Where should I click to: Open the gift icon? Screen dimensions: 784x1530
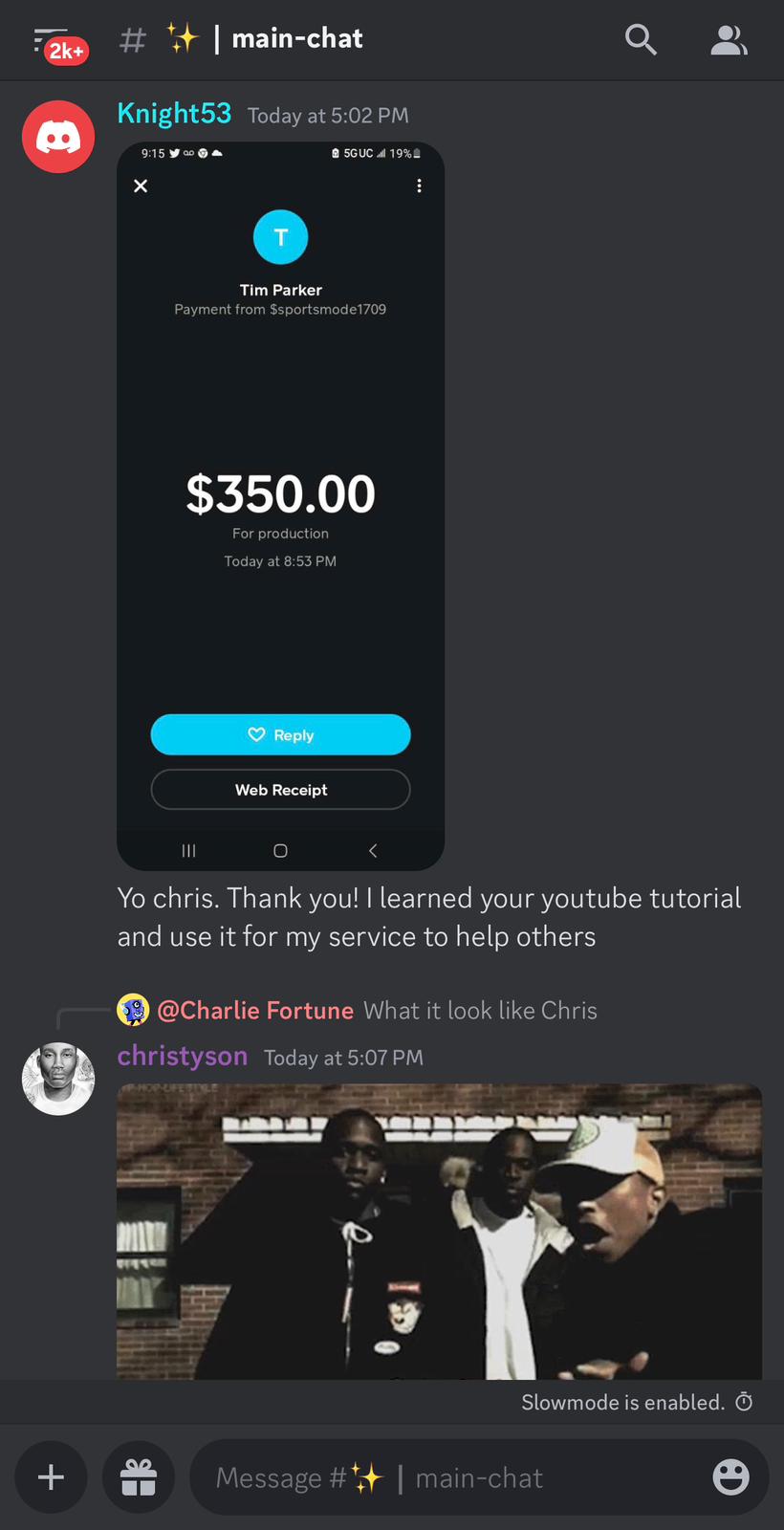point(139,1477)
